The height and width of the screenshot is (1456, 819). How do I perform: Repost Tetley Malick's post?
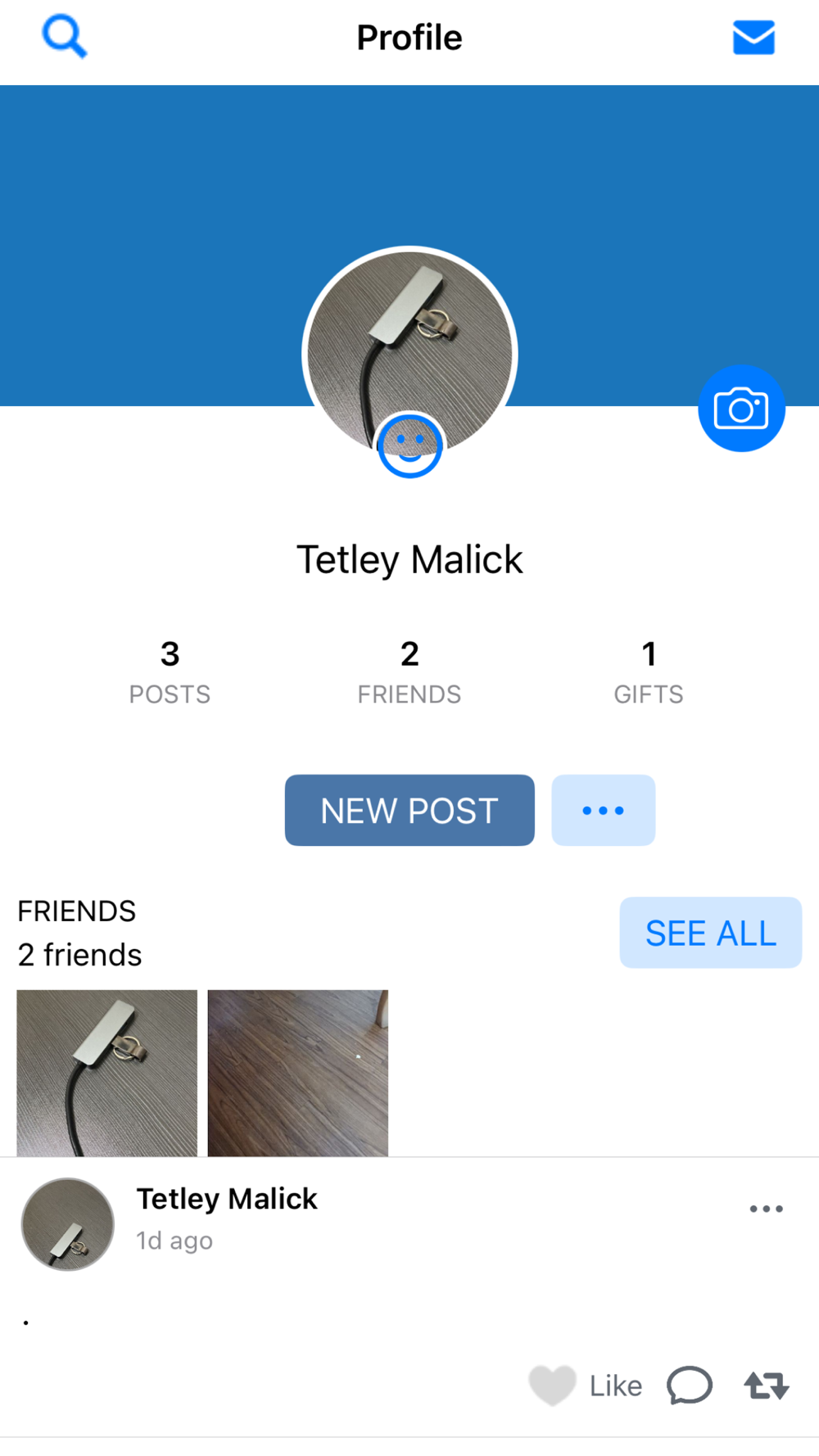pos(767,1386)
